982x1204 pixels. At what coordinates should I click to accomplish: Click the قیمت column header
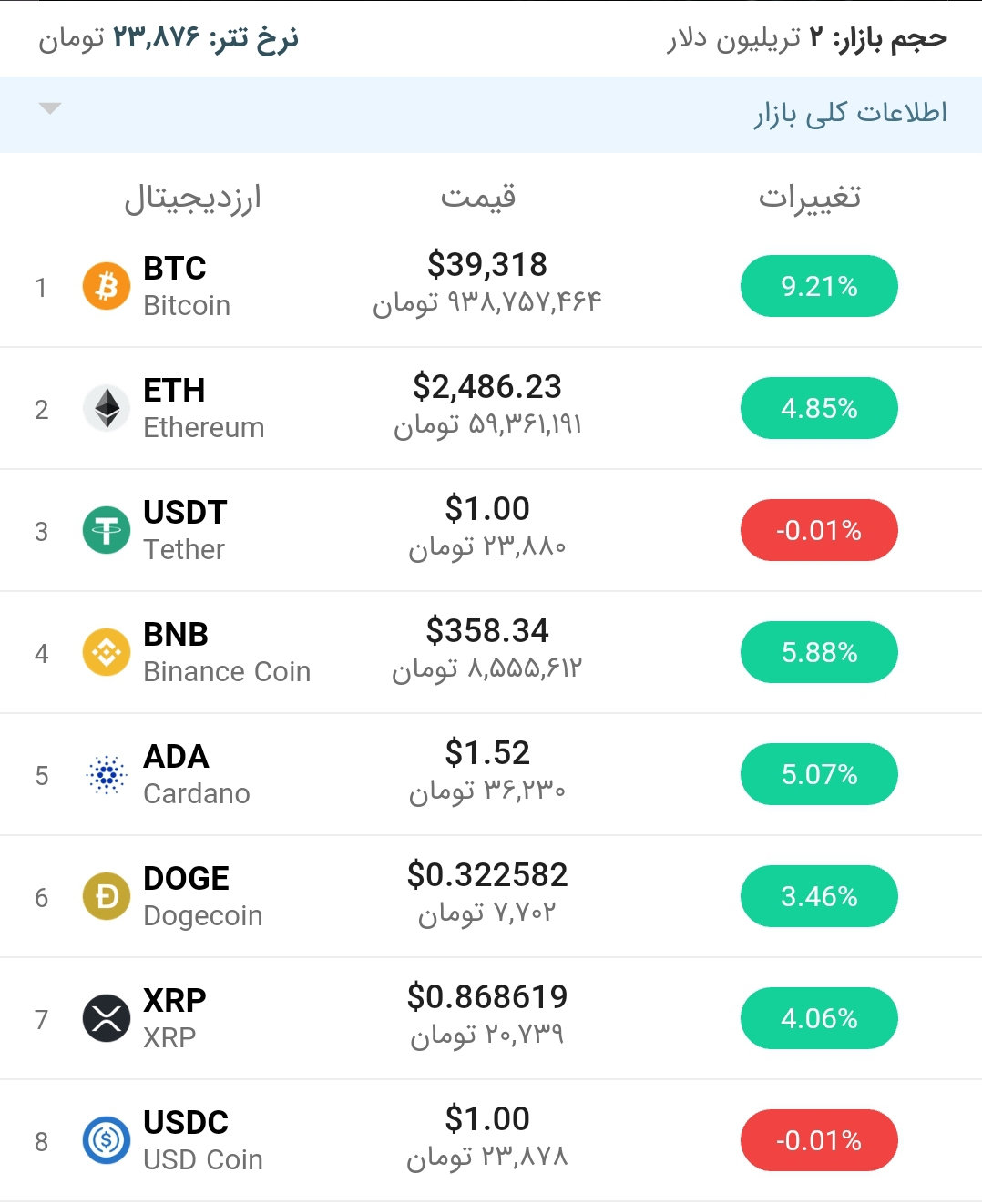click(x=477, y=195)
